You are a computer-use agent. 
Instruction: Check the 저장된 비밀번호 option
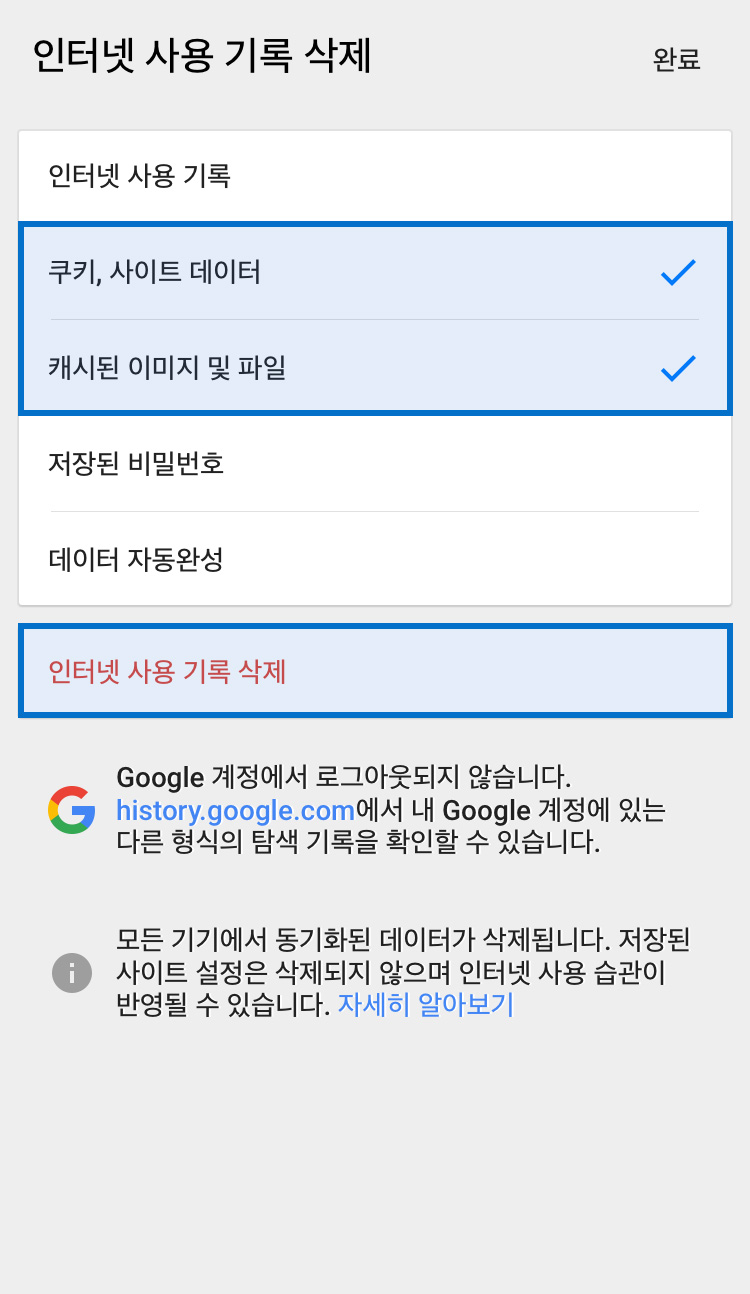[374, 464]
